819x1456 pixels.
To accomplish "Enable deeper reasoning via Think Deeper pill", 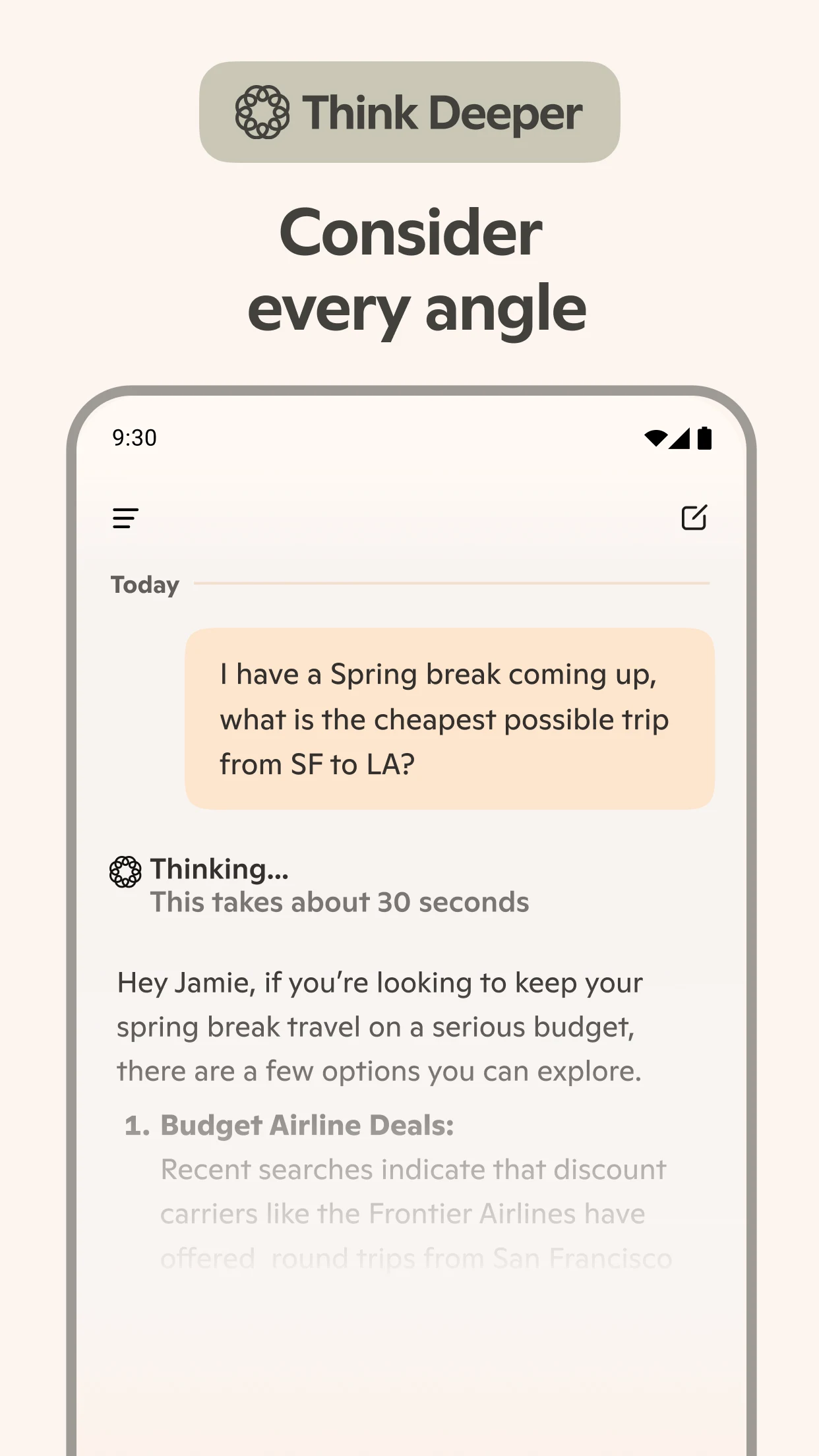I will click(409, 112).
